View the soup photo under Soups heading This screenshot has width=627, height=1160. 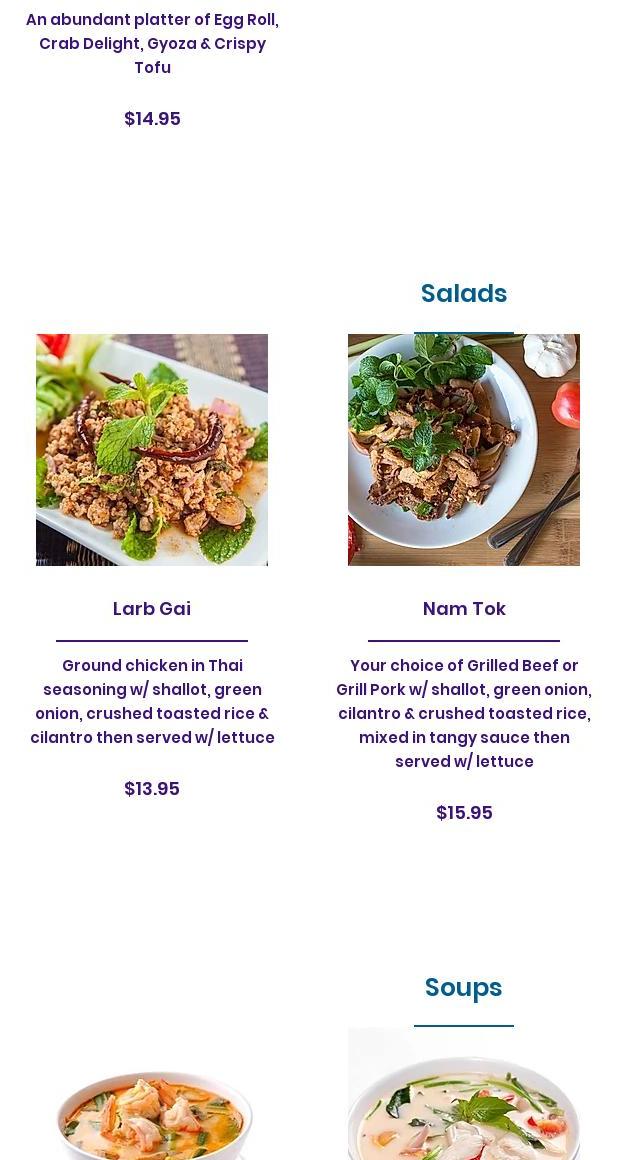click(464, 1095)
